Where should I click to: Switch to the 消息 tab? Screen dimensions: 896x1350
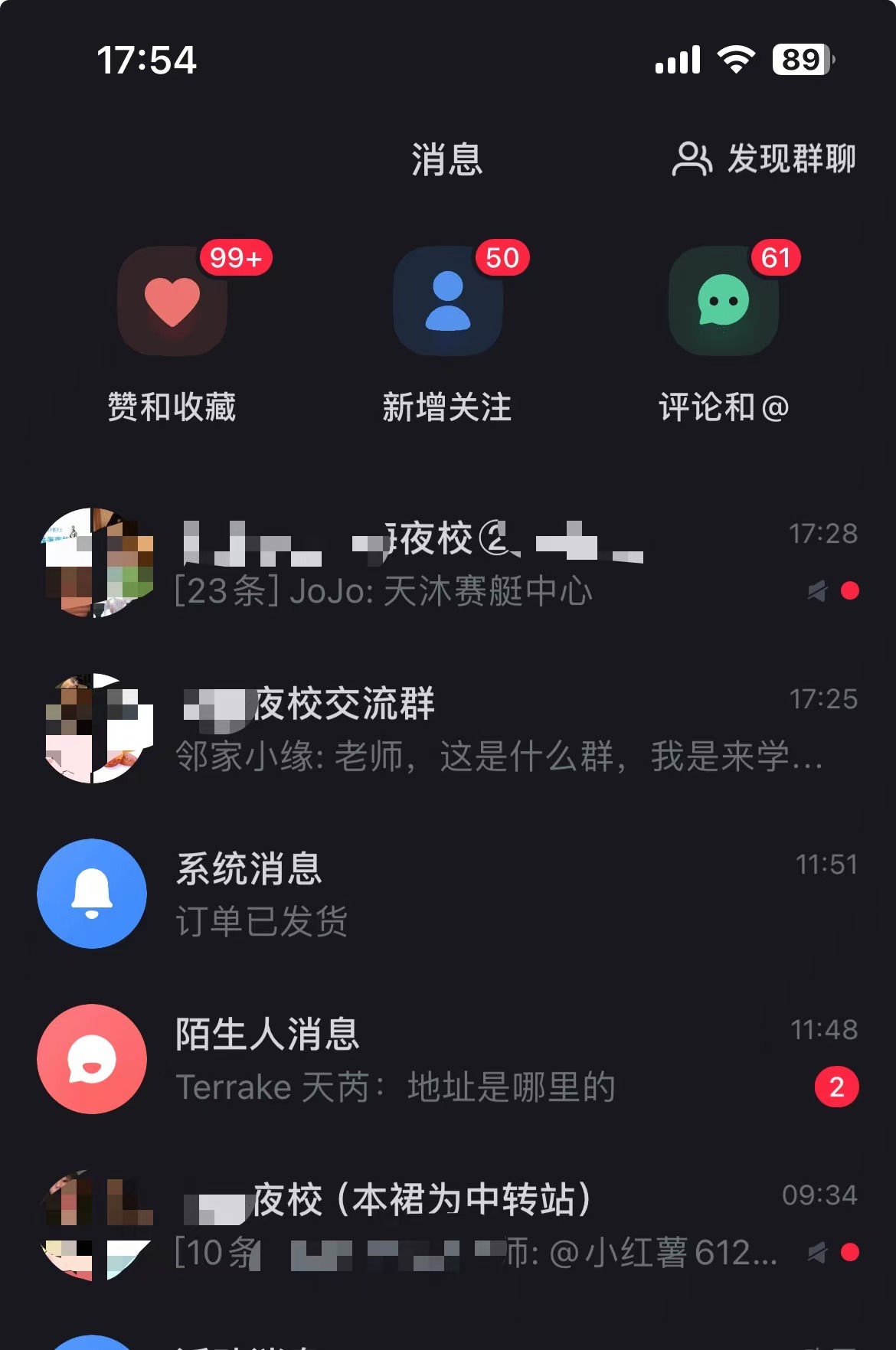[x=446, y=159]
